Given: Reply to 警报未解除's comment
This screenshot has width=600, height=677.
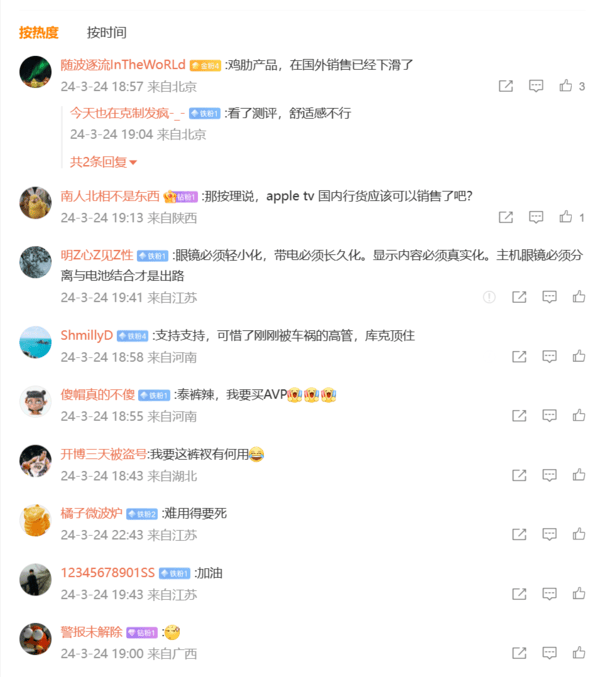Looking at the screenshot, I should click(x=549, y=654).
